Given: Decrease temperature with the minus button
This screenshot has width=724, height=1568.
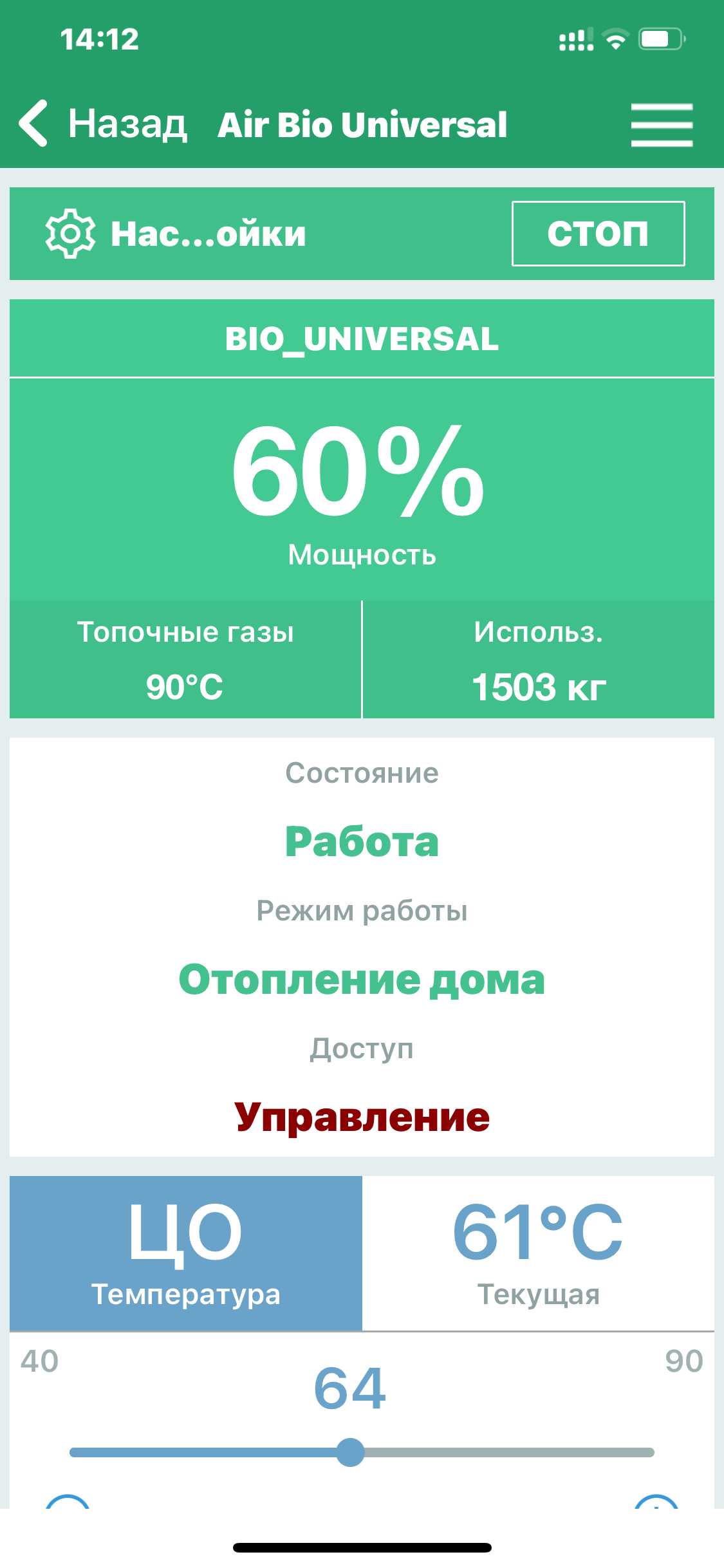Looking at the screenshot, I should click(68, 1502).
